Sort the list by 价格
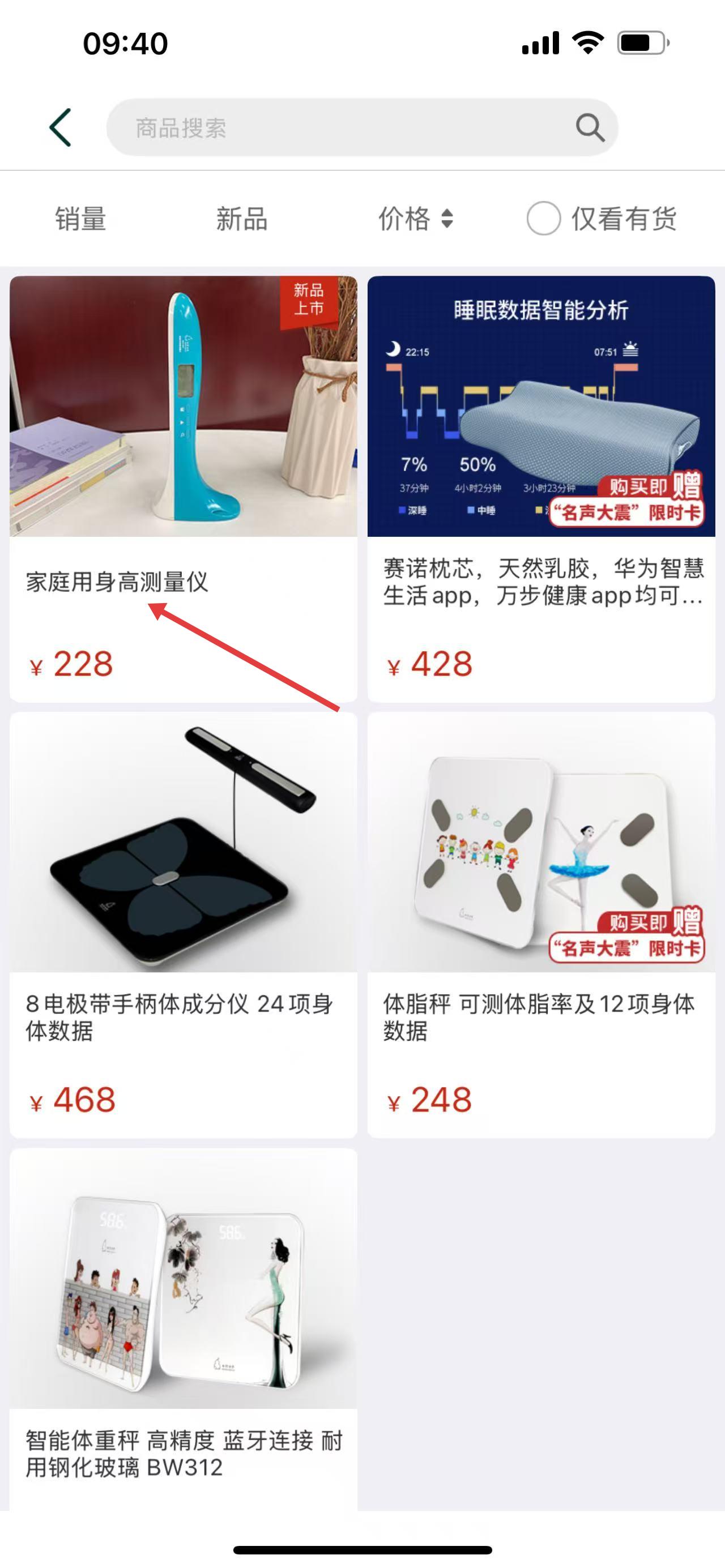Screen dimensions: 725x1568 coord(415,219)
